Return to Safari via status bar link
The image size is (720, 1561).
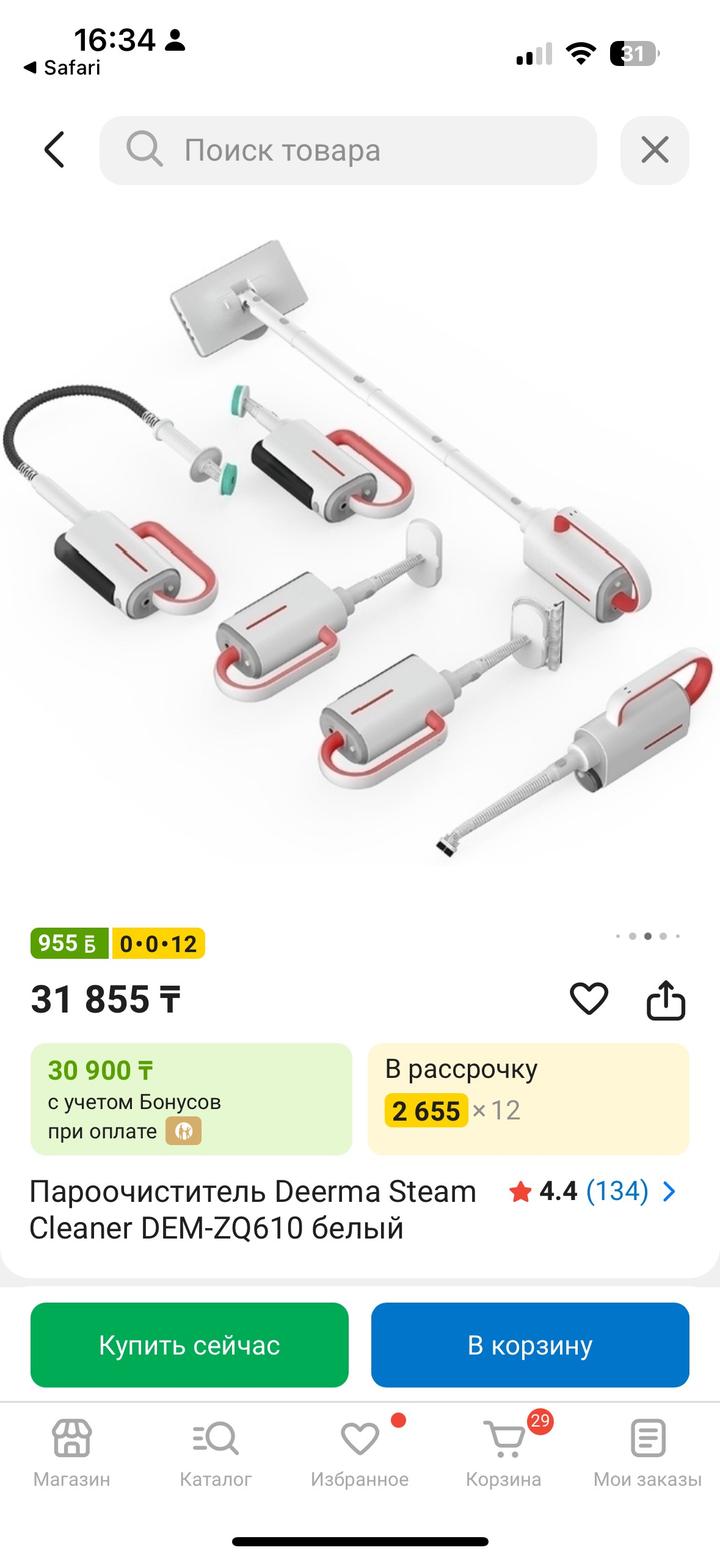[62, 68]
